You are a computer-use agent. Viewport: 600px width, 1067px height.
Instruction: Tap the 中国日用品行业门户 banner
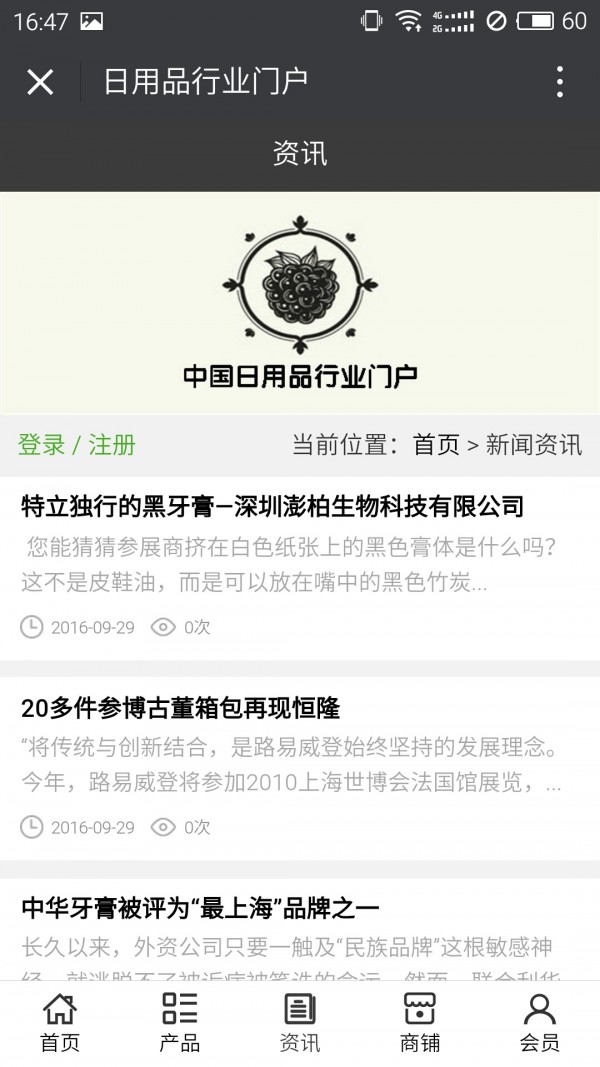[300, 303]
